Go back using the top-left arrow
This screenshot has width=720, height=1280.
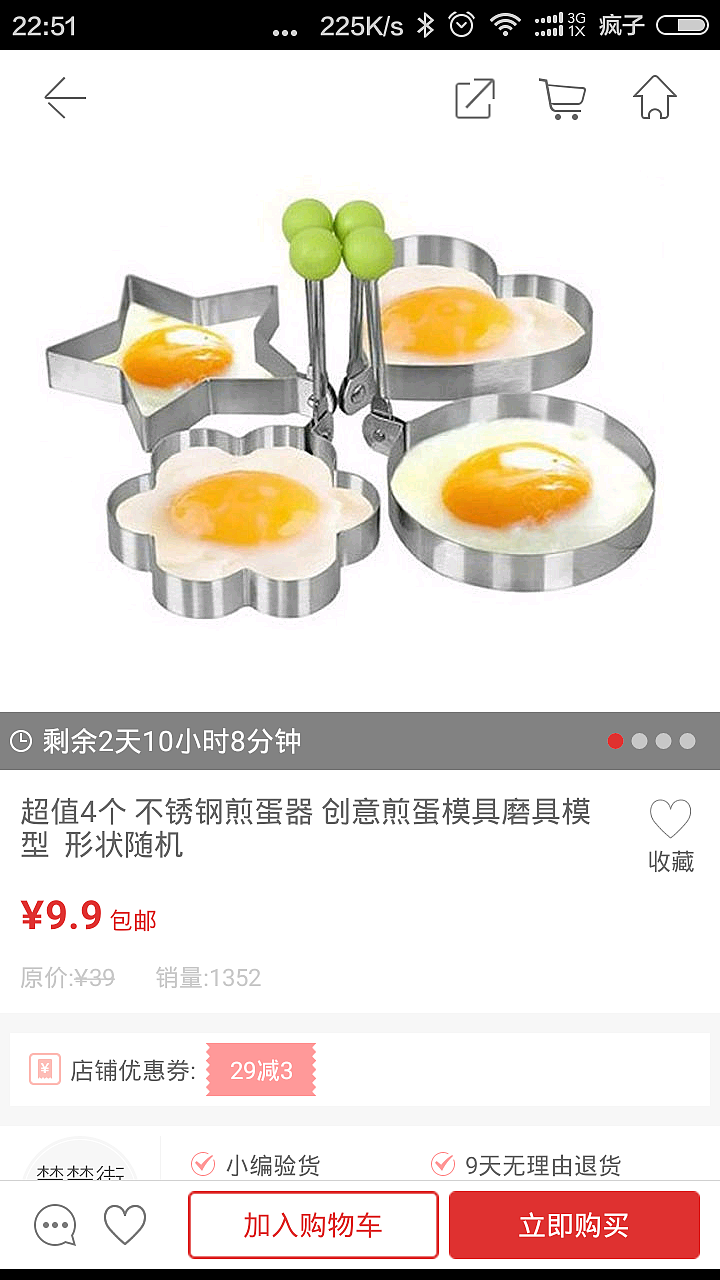coord(65,98)
